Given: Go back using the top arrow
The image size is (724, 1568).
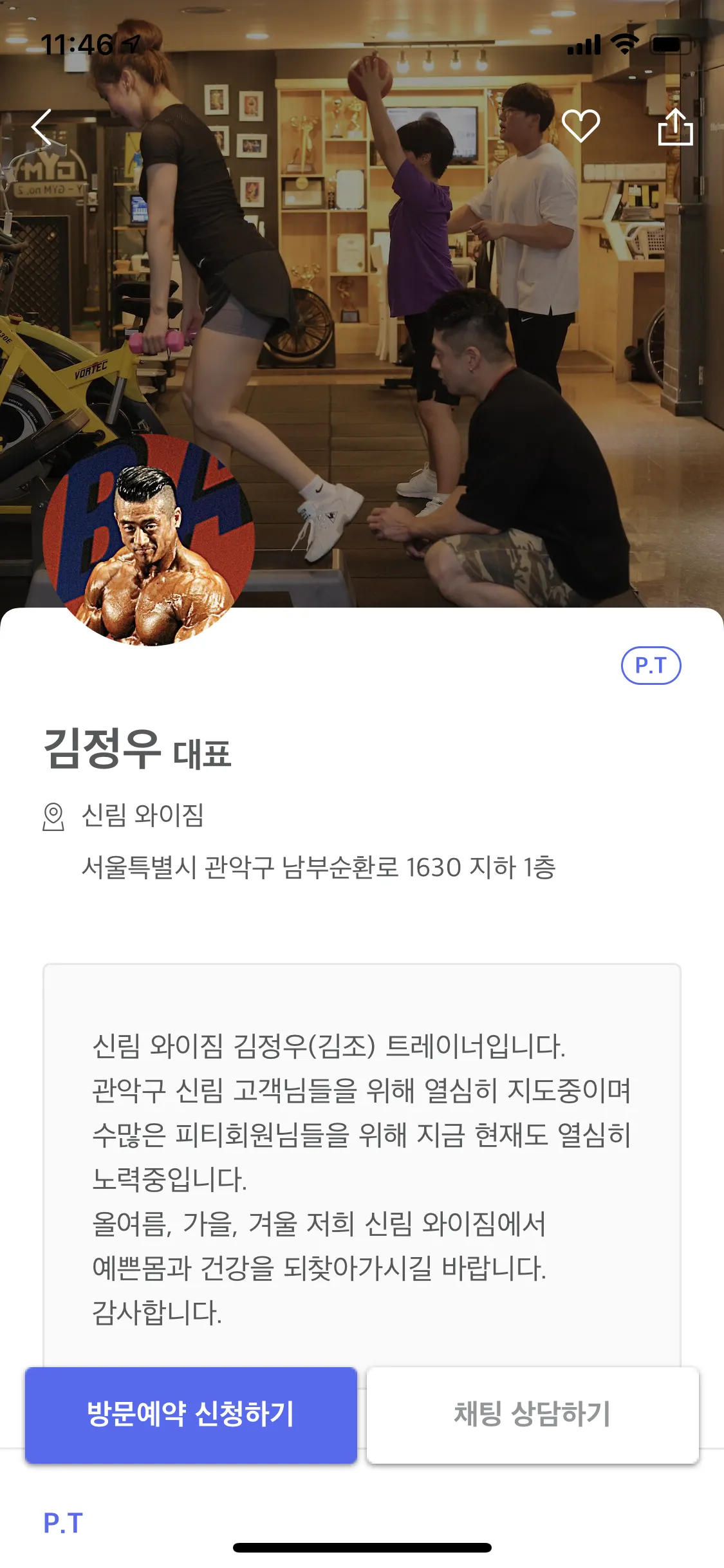Looking at the screenshot, I should coord(42,127).
